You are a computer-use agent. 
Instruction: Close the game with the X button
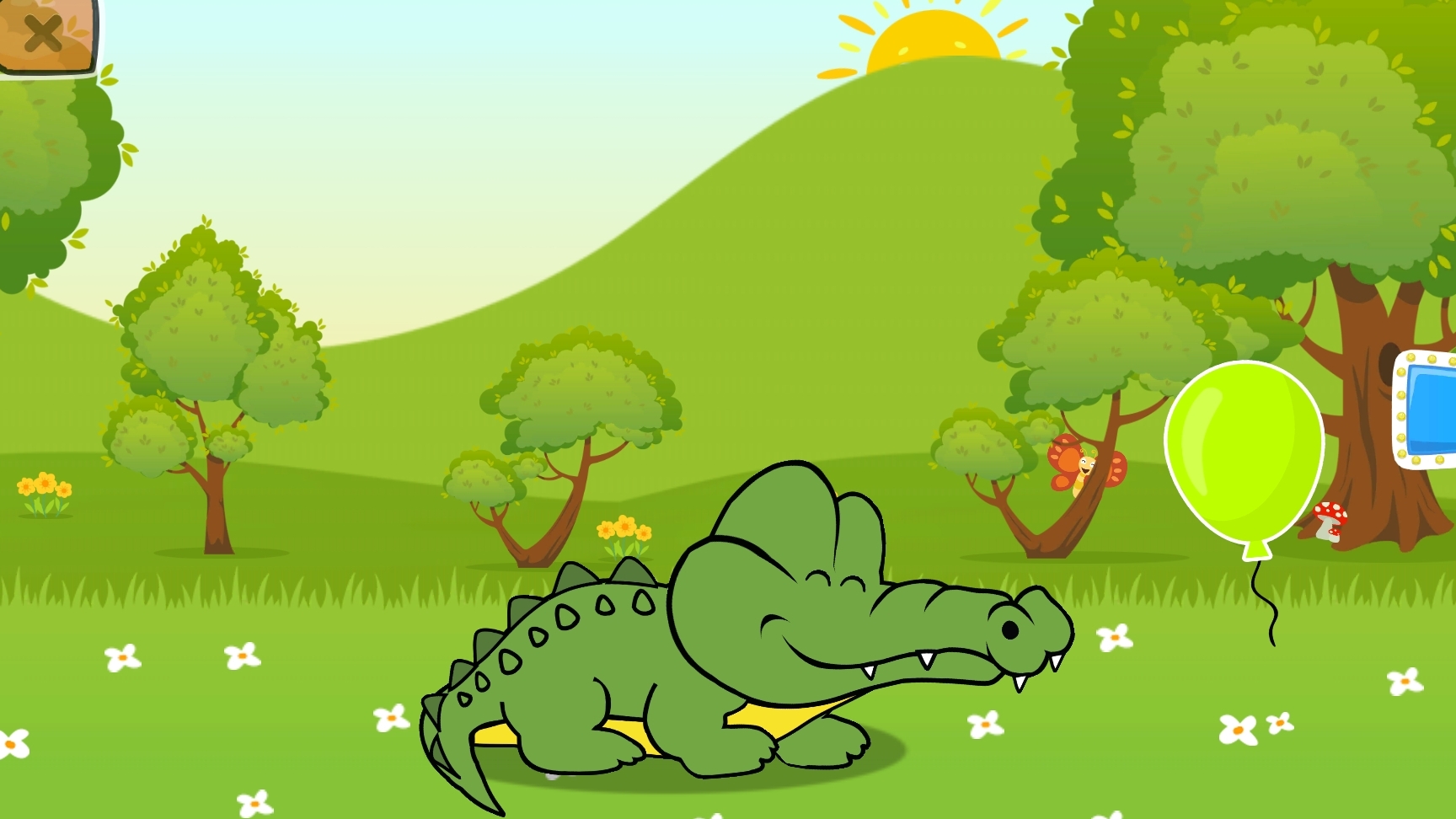44,34
